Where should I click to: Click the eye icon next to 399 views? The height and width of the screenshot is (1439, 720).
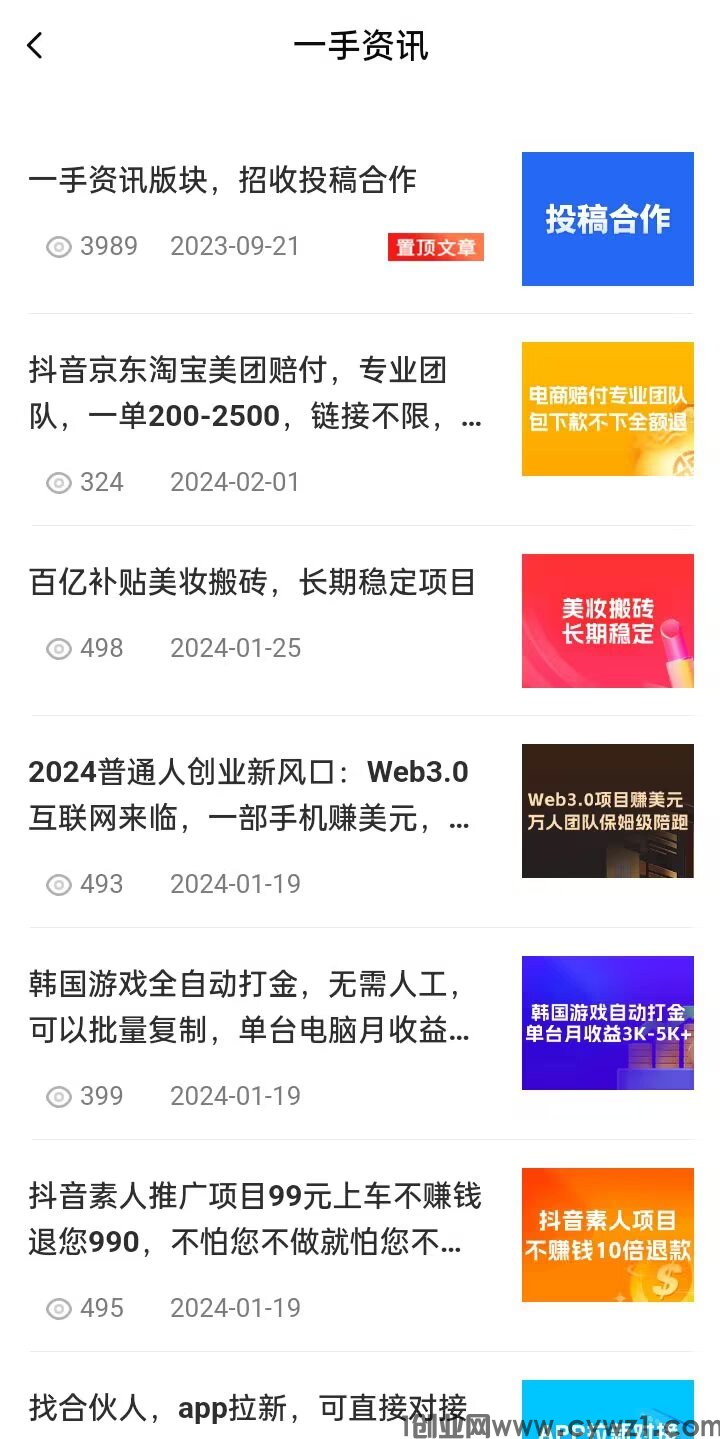tap(58, 1096)
